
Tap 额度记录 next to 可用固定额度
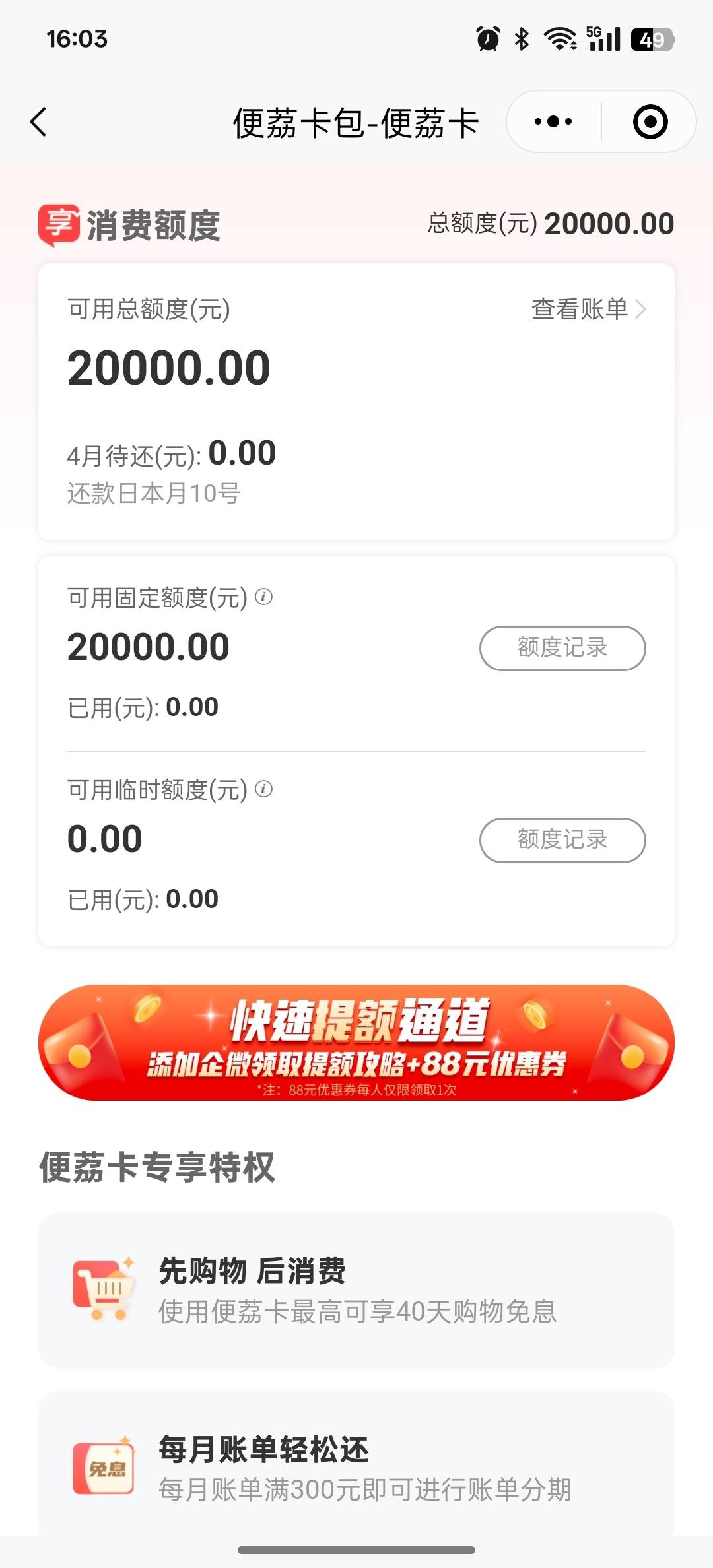(562, 648)
